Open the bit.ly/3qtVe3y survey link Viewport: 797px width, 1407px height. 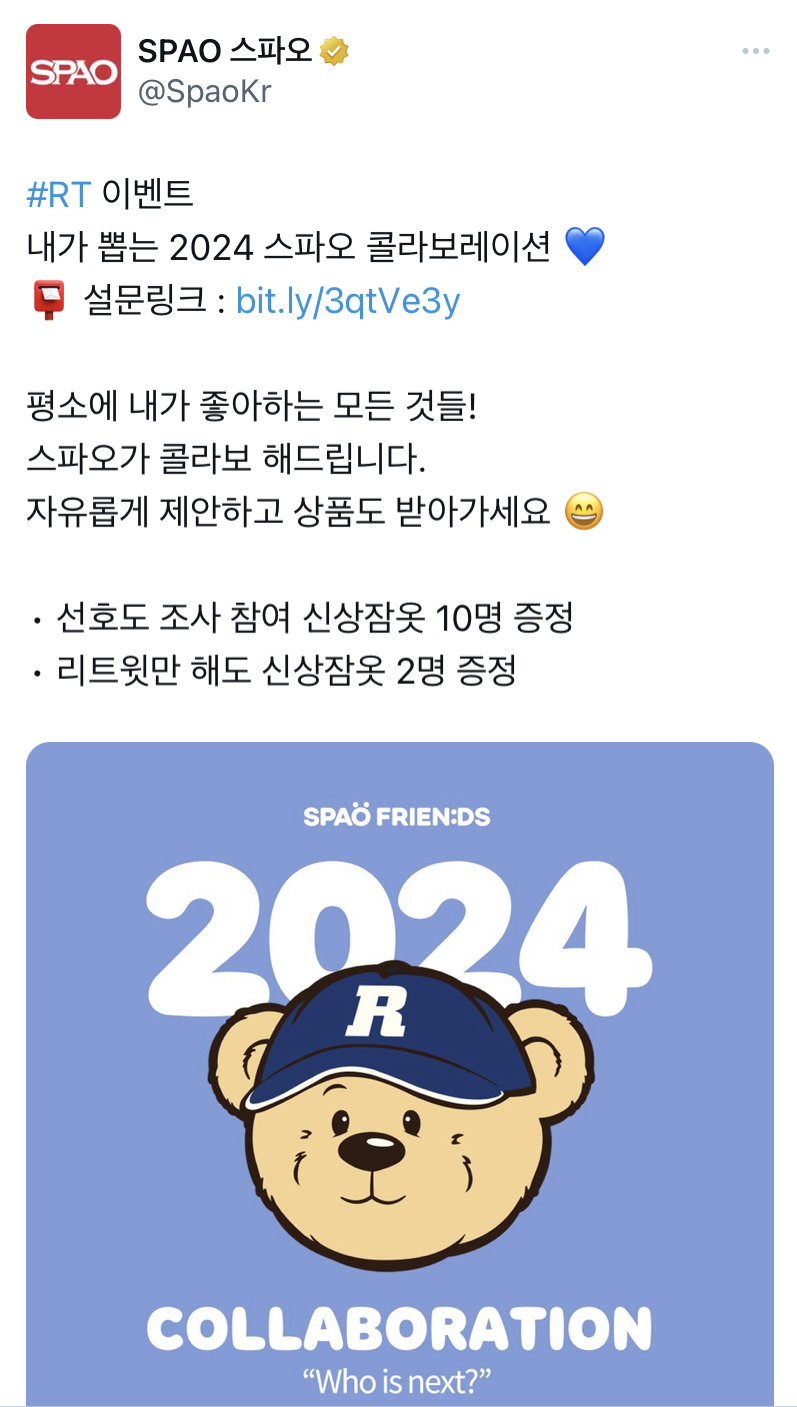pos(347,301)
